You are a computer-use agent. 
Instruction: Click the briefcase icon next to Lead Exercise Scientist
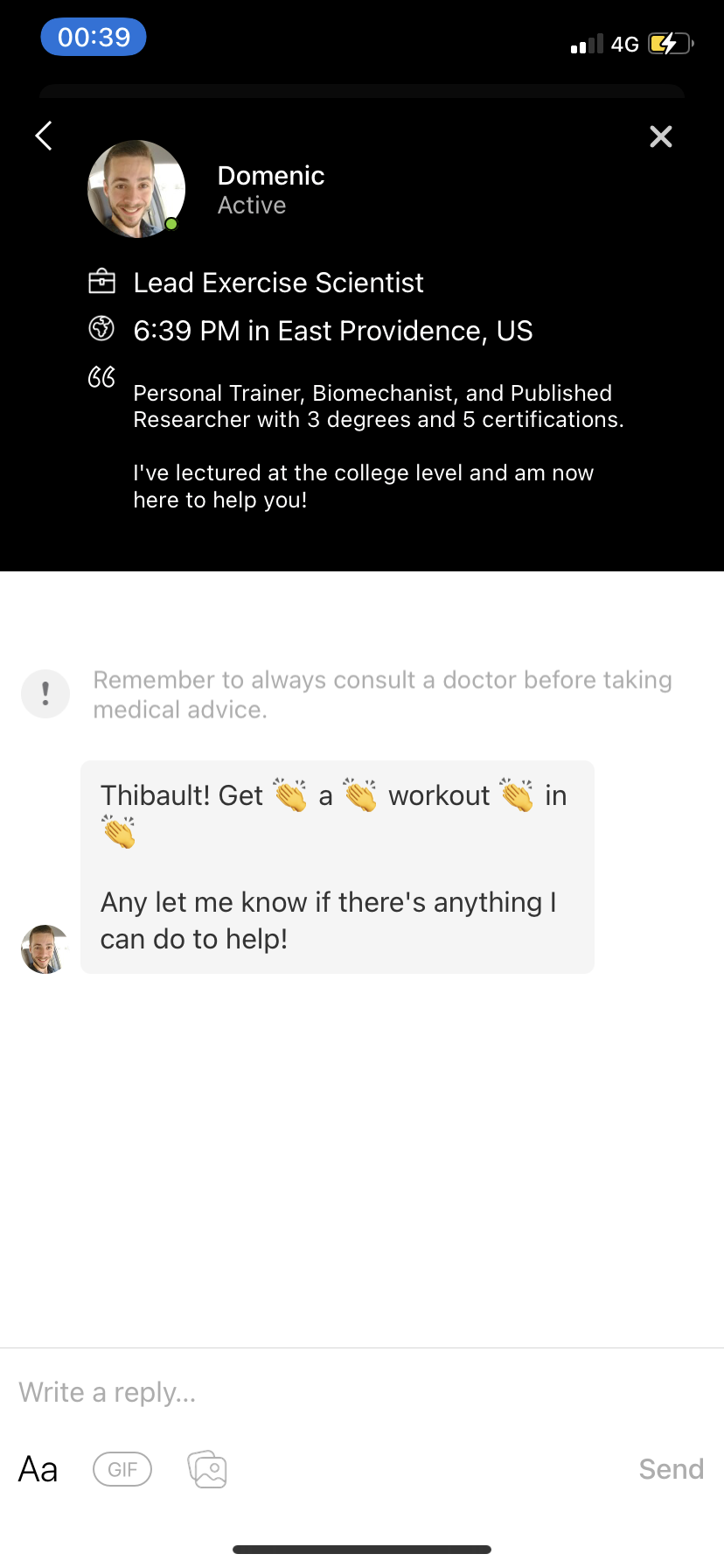[x=102, y=282]
